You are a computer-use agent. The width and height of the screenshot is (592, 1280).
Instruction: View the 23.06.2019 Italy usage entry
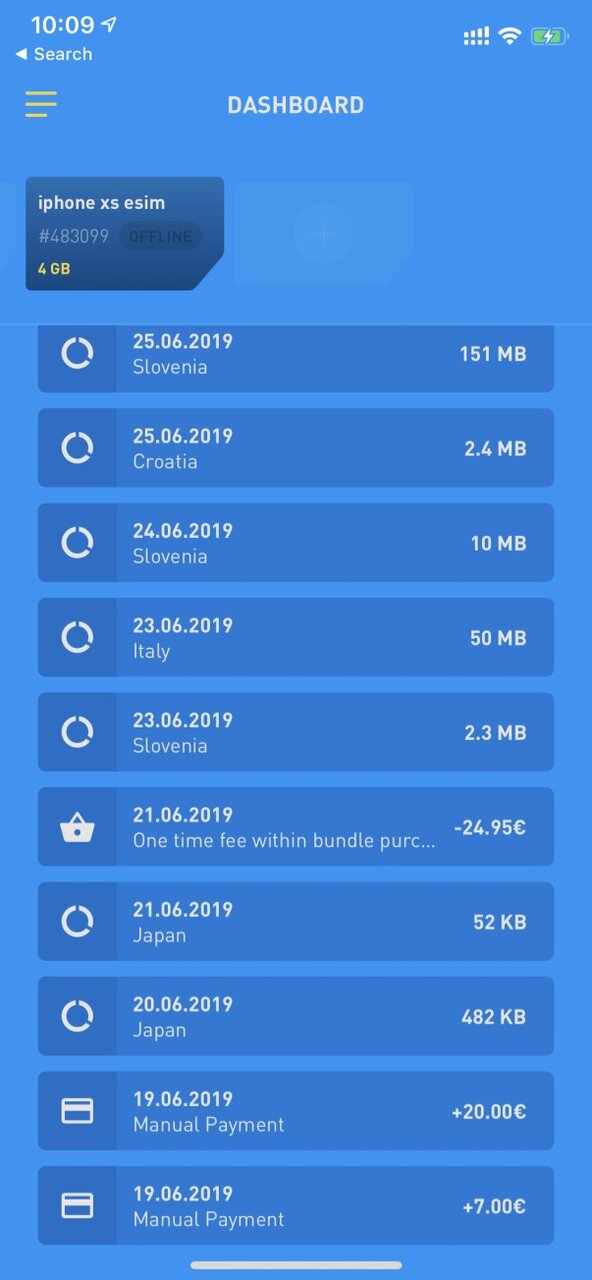296,637
